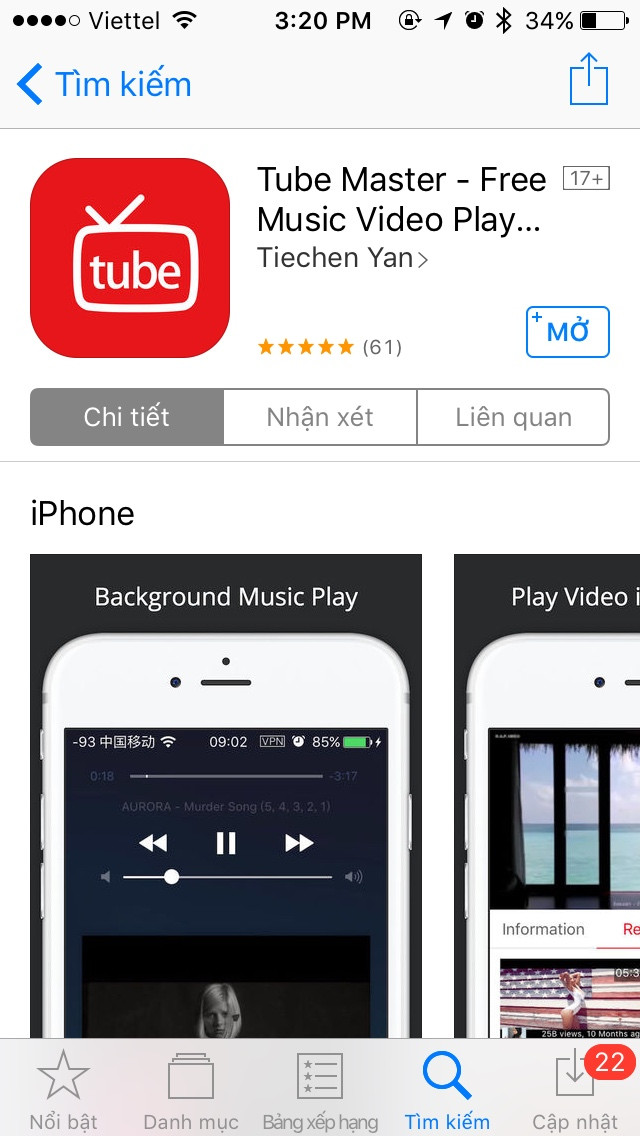Select the Chi tiết segment

click(127, 417)
